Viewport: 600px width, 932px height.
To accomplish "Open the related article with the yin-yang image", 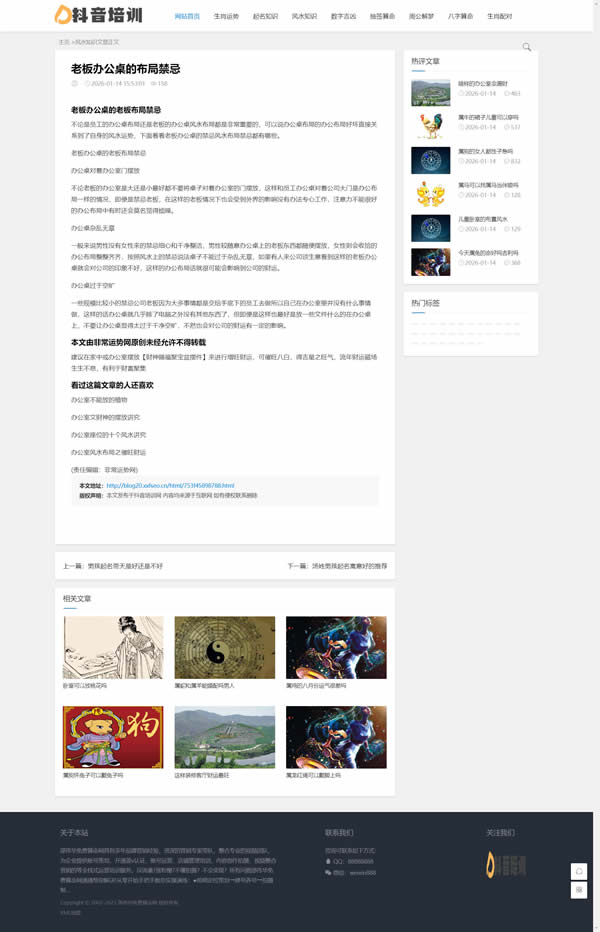I will 224,647.
